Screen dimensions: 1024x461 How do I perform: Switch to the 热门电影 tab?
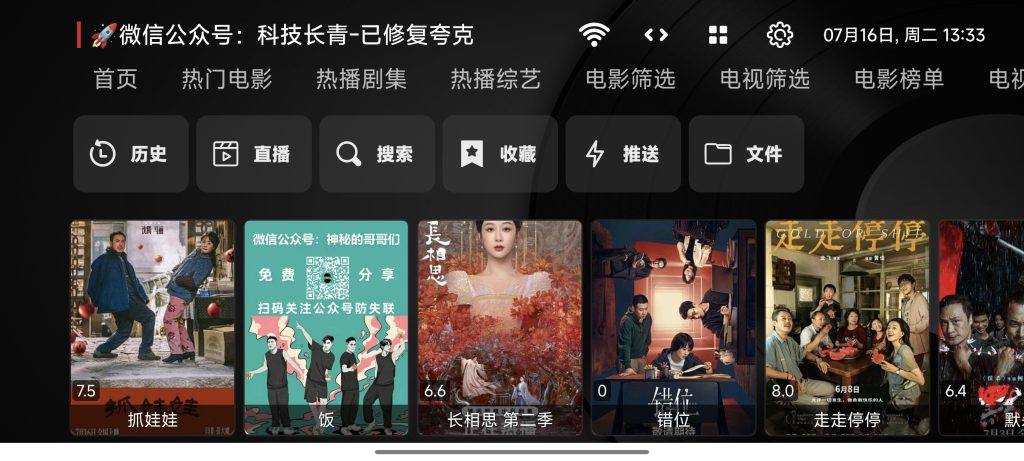click(x=227, y=80)
